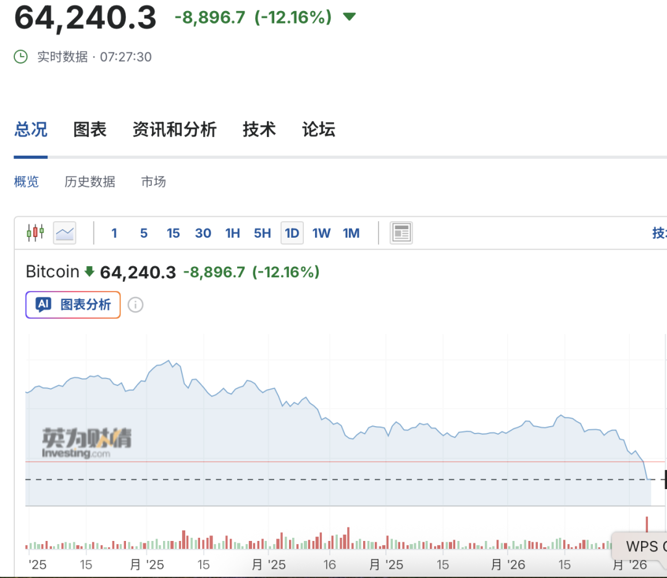667x578 pixels.
Task: Open the 论坛 tab
Action: click(x=319, y=129)
